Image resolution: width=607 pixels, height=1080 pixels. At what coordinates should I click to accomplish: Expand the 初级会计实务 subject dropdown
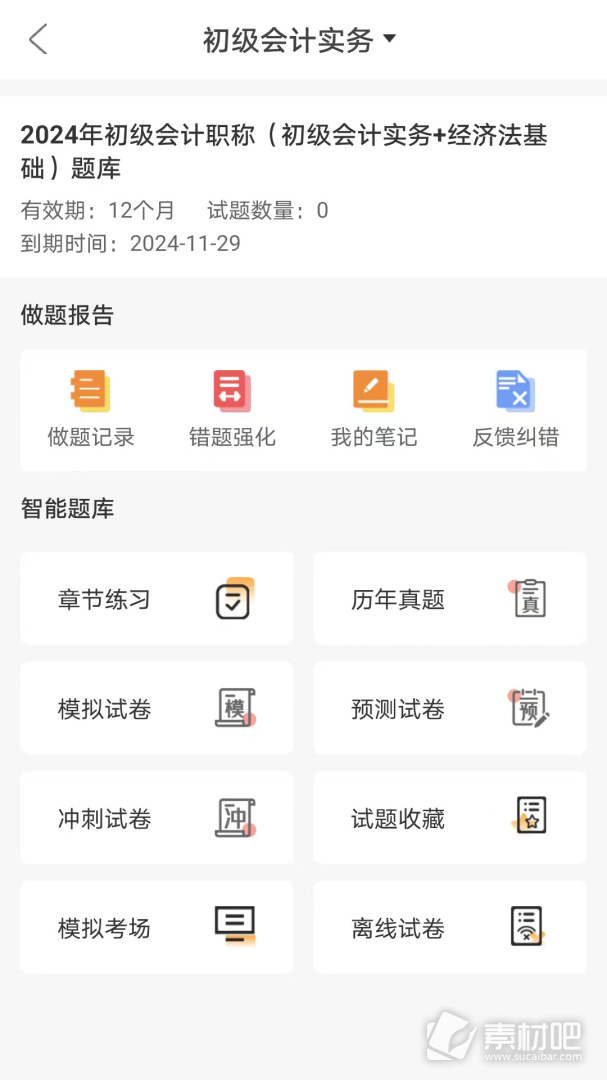click(300, 40)
